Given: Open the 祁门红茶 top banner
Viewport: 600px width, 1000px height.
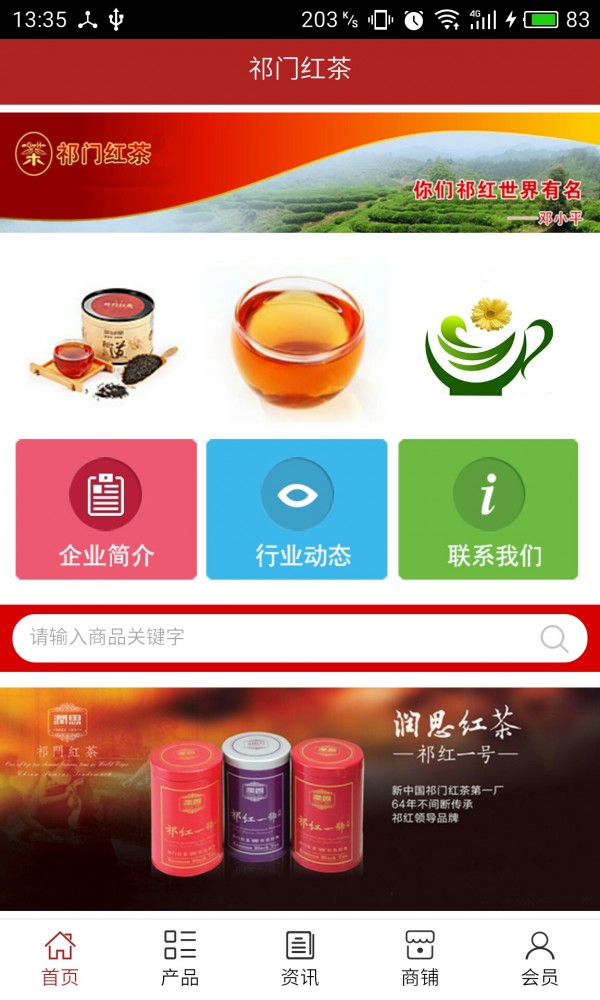Looking at the screenshot, I should [300, 172].
